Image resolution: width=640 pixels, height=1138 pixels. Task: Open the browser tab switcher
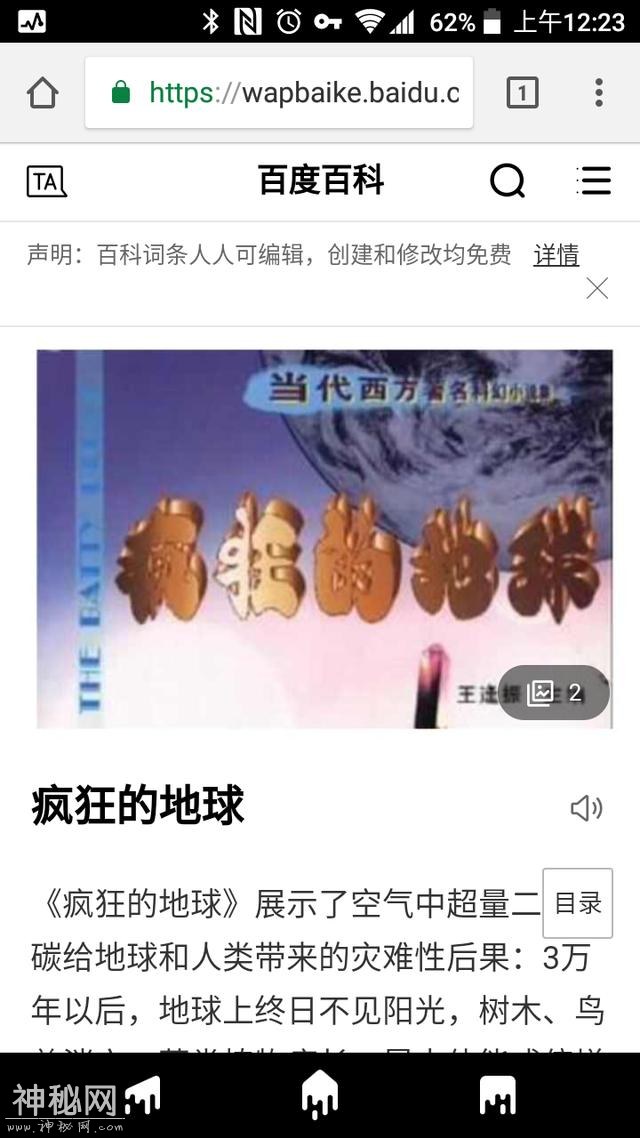522,93
